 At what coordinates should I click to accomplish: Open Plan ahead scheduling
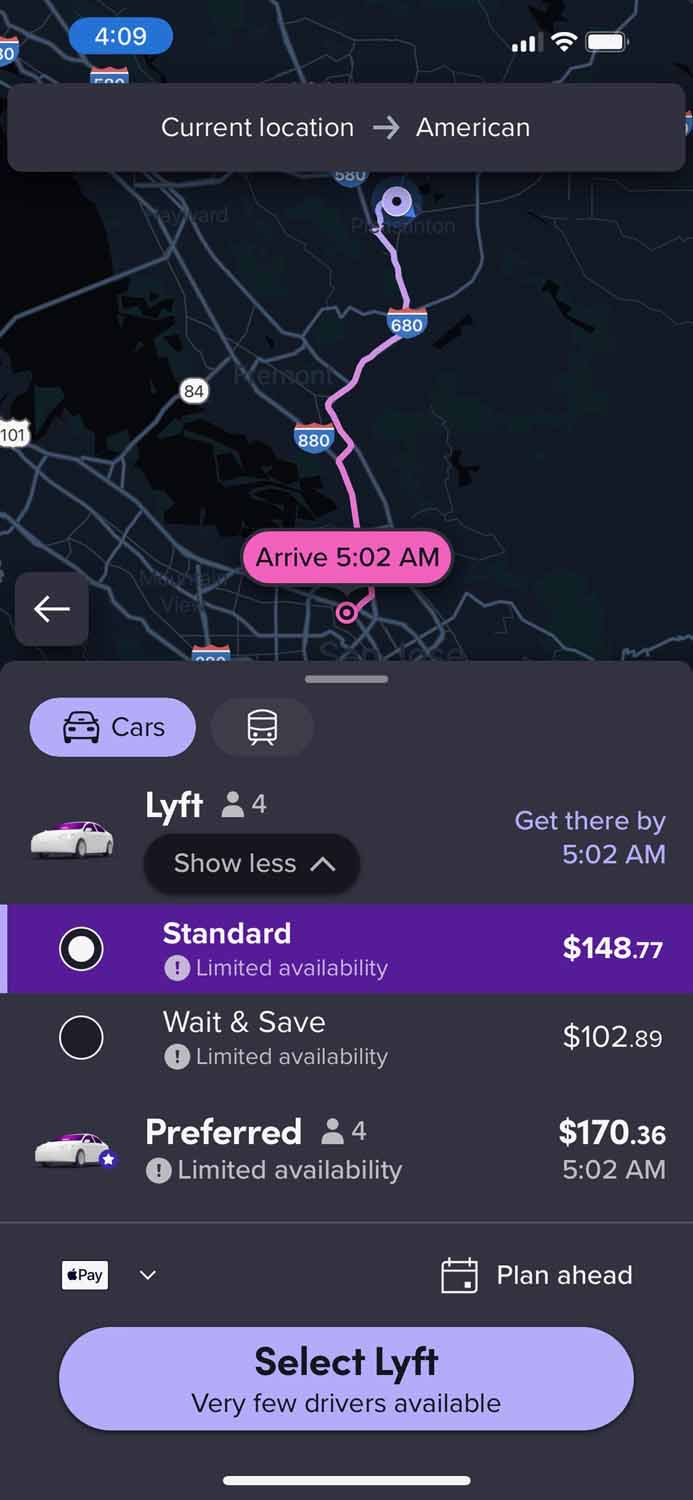click(x=537, y=1275)
